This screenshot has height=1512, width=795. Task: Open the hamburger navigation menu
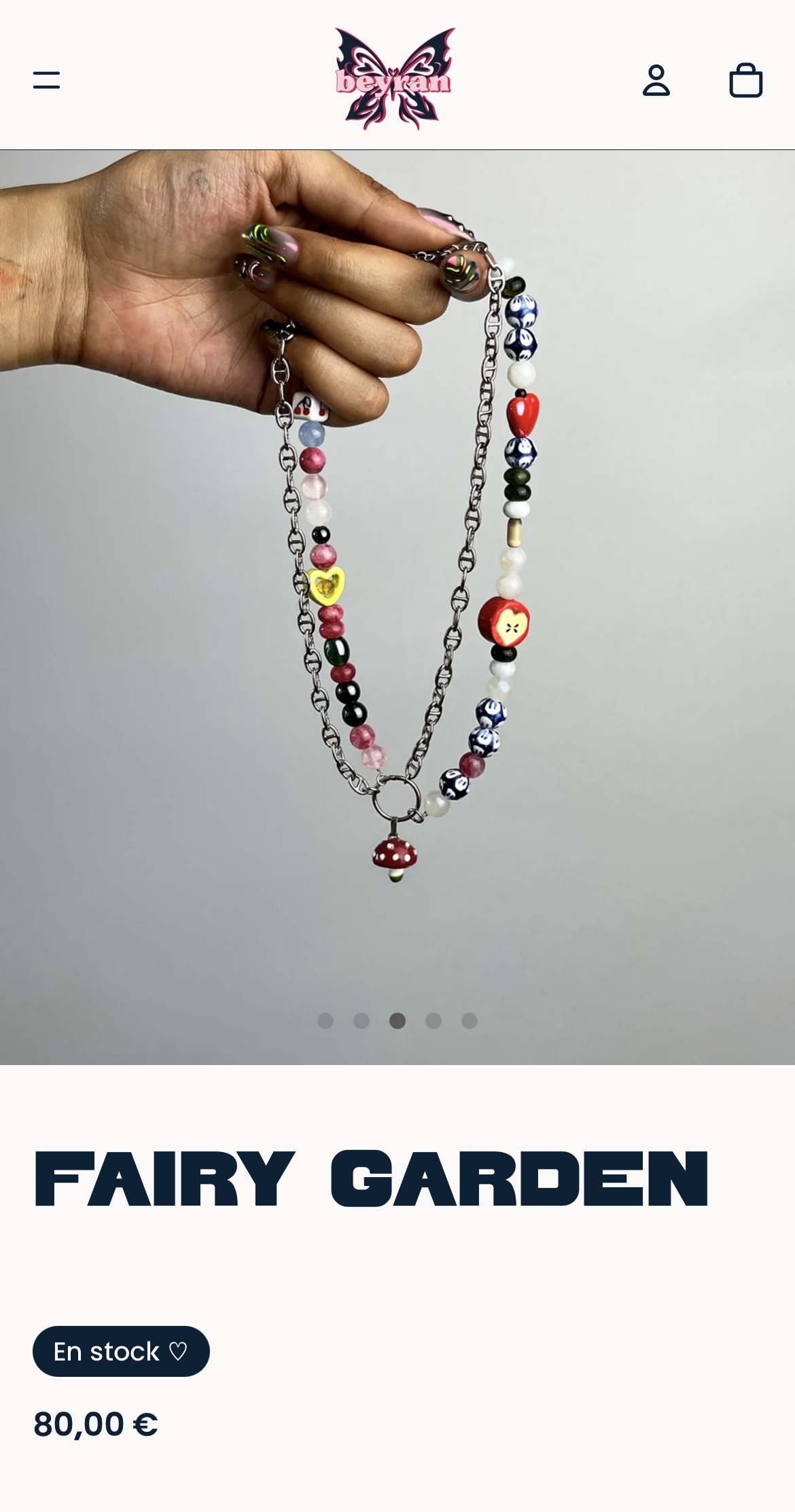[46, 80]
